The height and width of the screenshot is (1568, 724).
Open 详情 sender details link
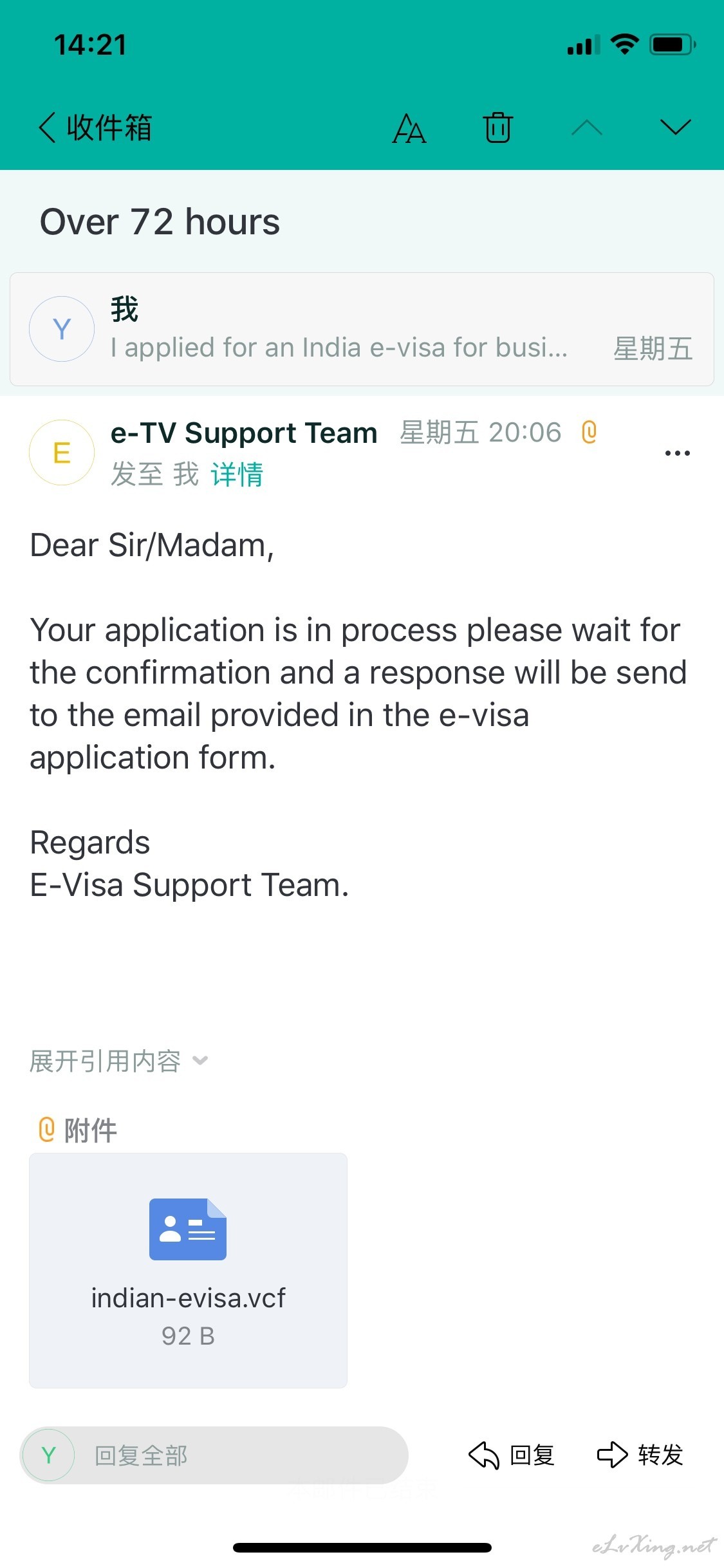click(x=237, y=474)
